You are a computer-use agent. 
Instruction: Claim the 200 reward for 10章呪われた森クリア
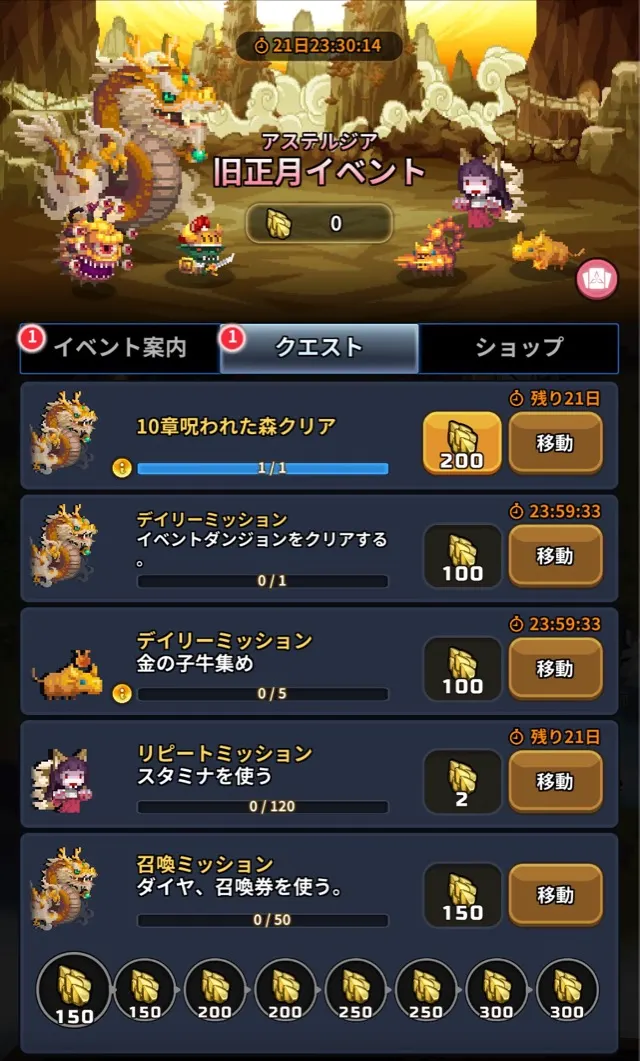[x=462, y=442]
